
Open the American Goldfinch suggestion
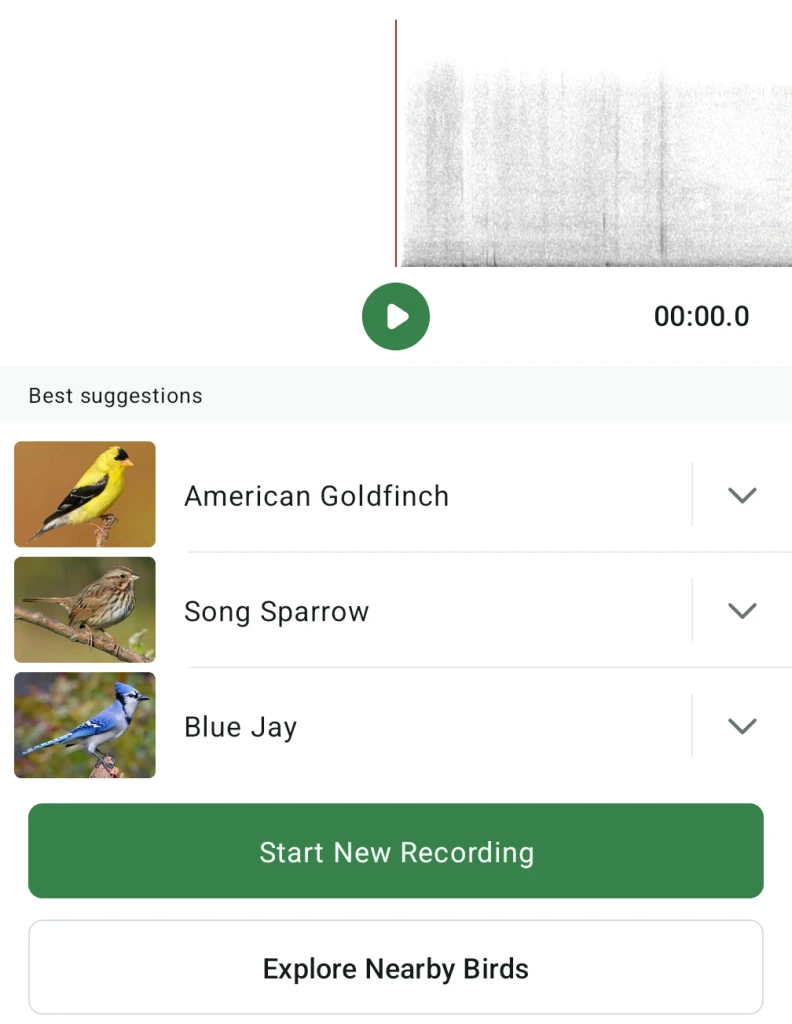click(316, 496)
